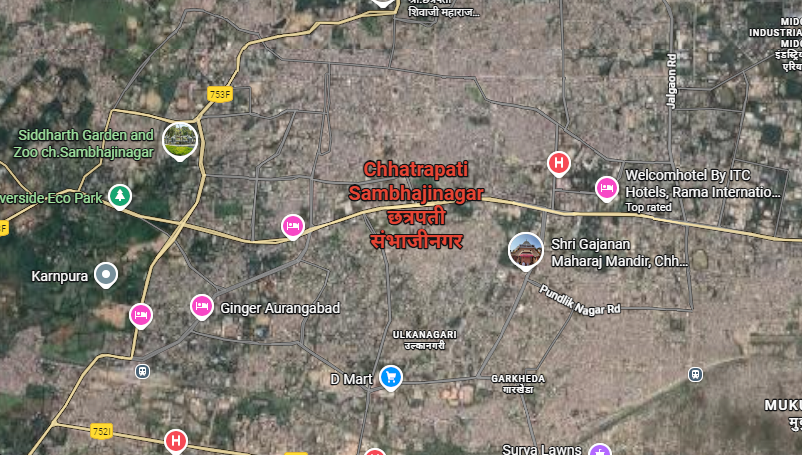Image resolution: width=802 pixels, height=455 pixels.
Task: Tap railway station icon below Pundlik Nagar Rd
Action: point(693,372)
